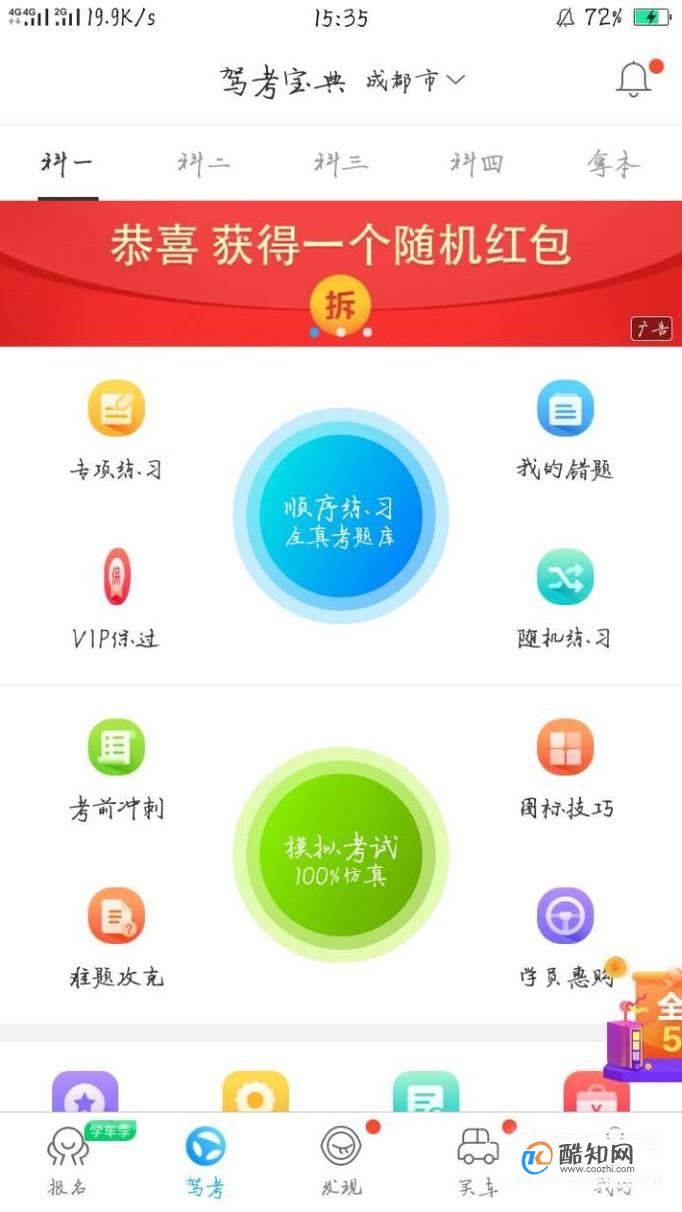Open 考前冲刺 section

click(x=116, y=767)
